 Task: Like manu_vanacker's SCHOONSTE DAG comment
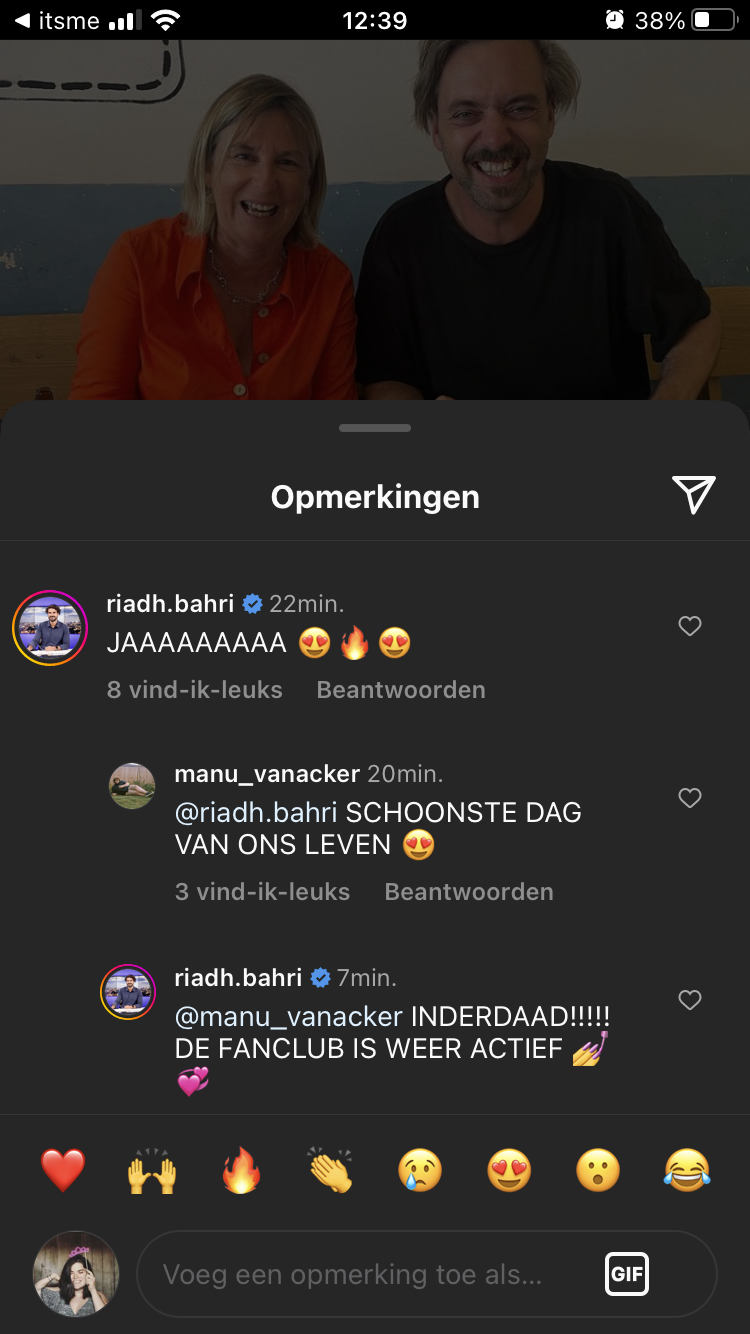pyautogui.click(x=689, y=798)
